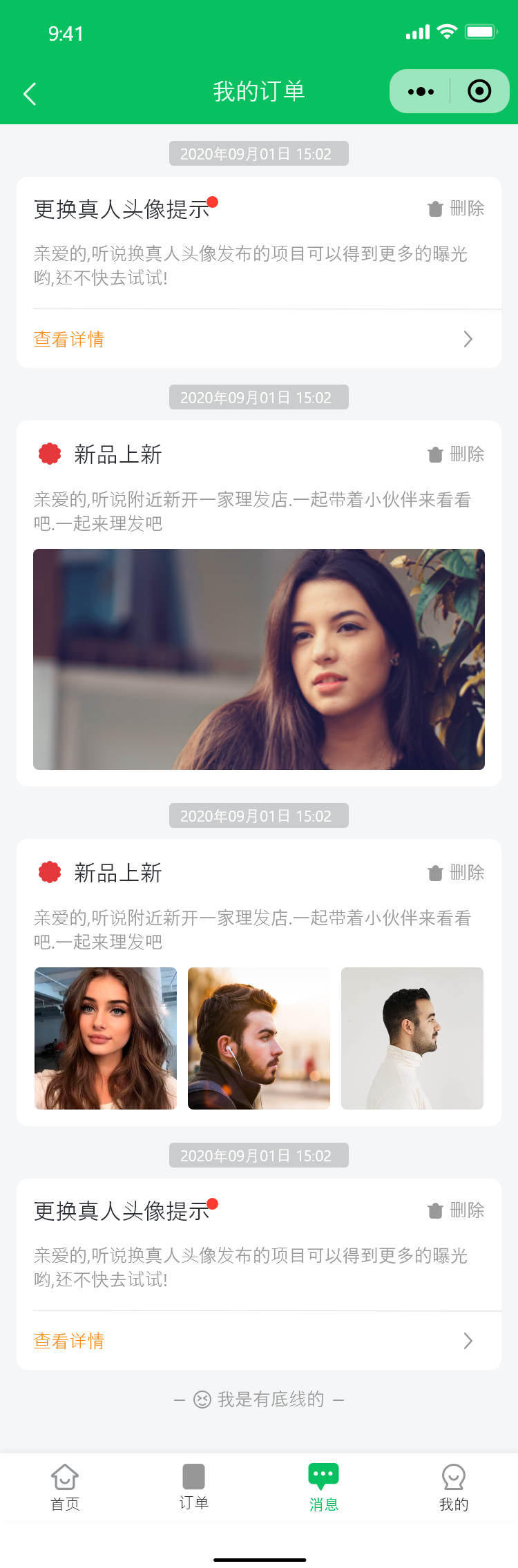Open the mini-program more options menu
The height and width of the screenshot is (1568, 518).
[421, 91]
